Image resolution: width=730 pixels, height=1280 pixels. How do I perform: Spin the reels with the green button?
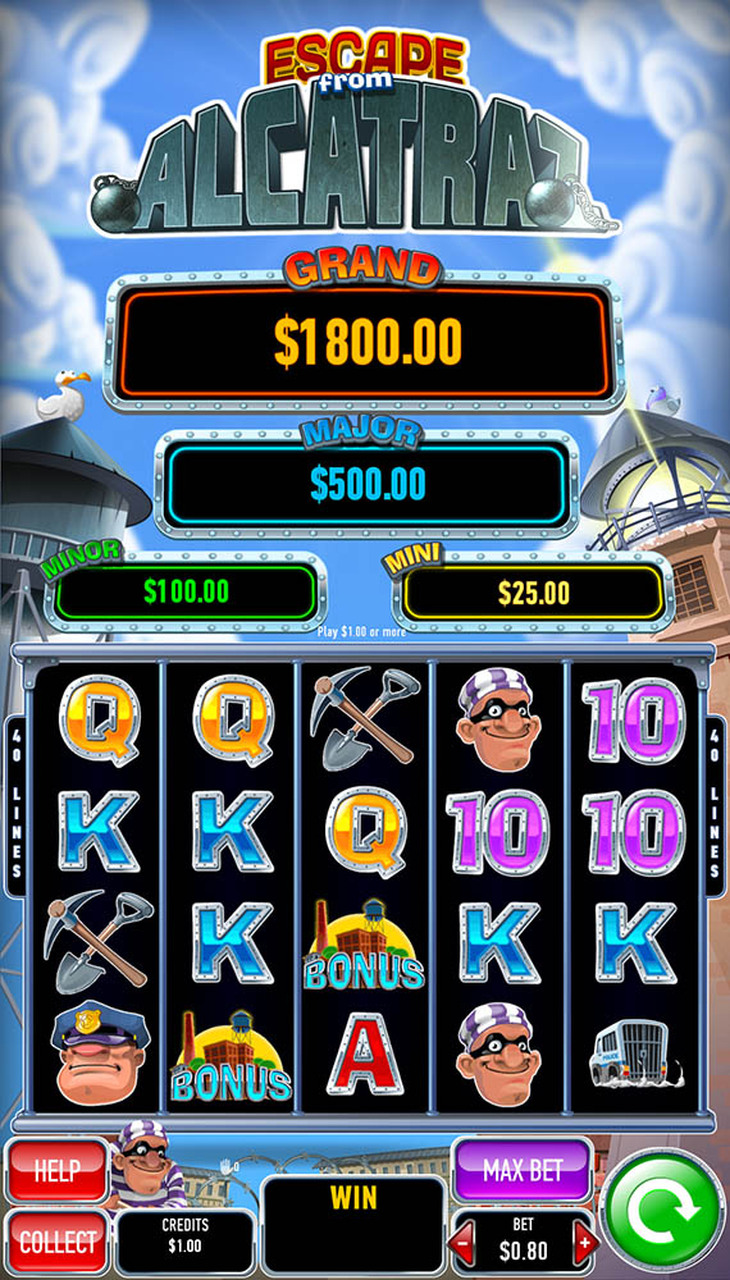click(x=662, y=1212)
